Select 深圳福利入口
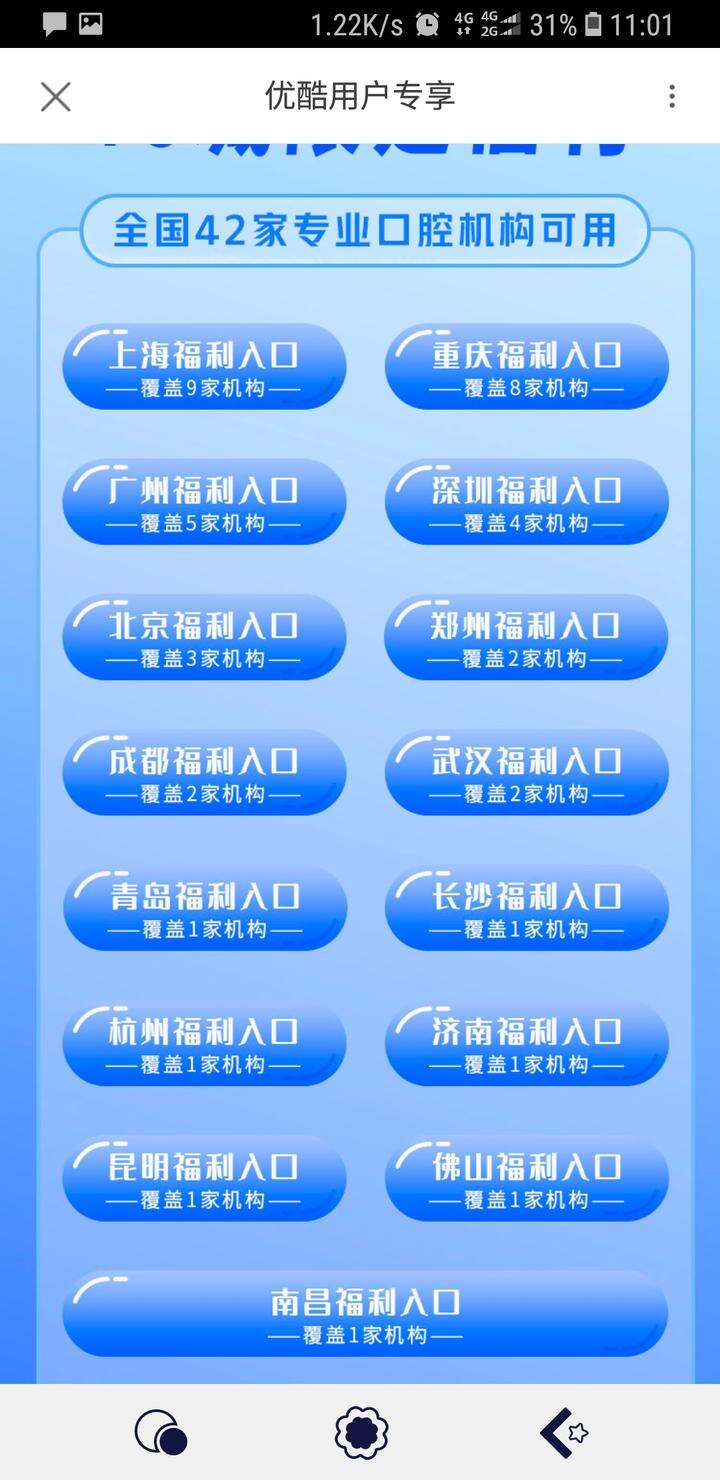Viewport: 720px width, 1480px height. (526, 502)
